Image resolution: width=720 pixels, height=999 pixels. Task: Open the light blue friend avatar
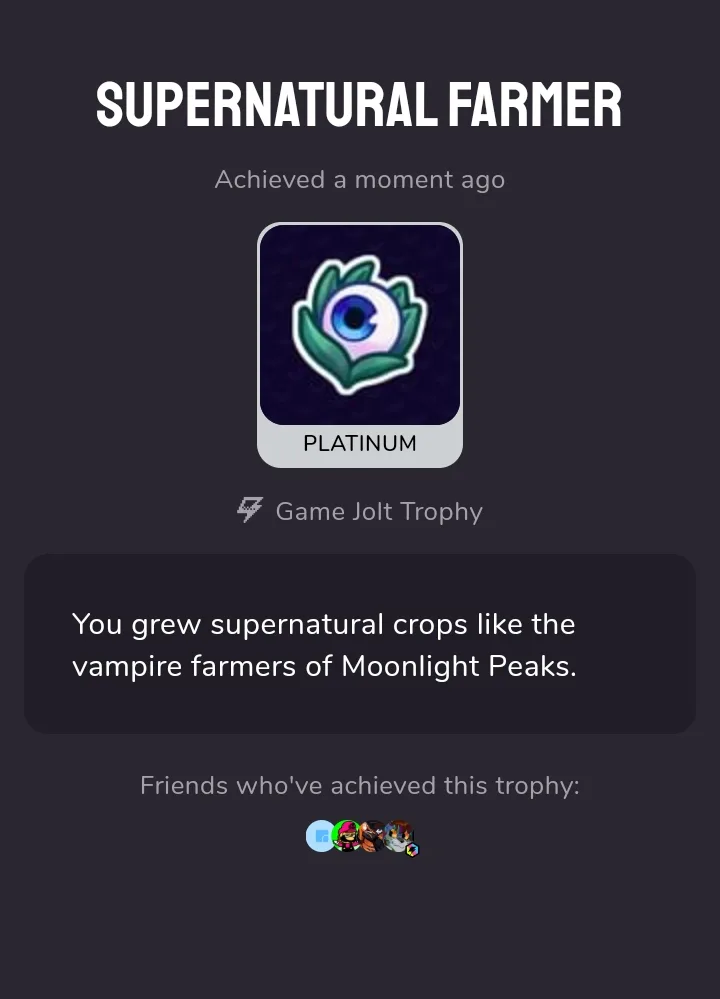(x=318, y=835)
